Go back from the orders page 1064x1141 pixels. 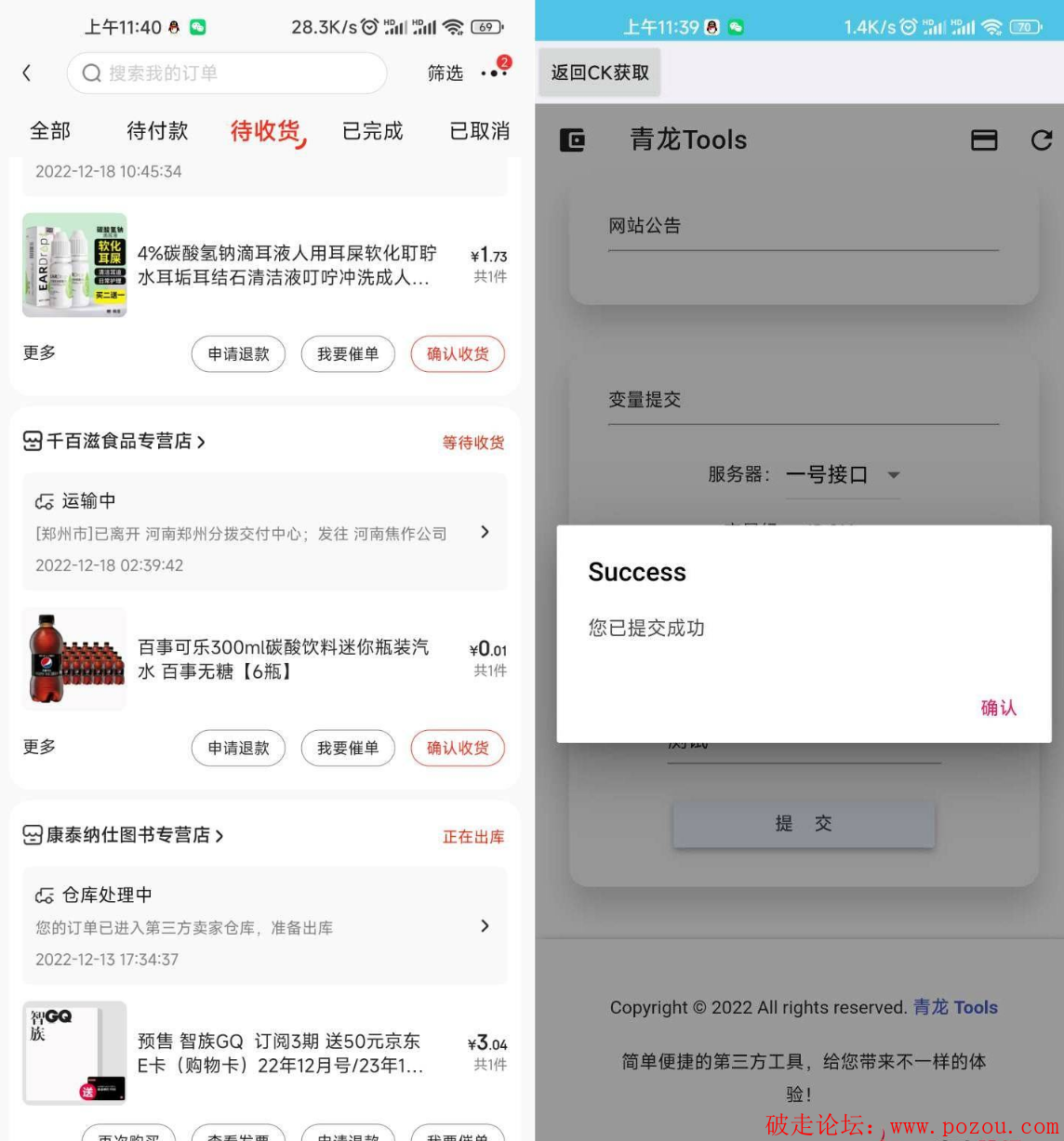pyautogui.click(x=27, y=73)
